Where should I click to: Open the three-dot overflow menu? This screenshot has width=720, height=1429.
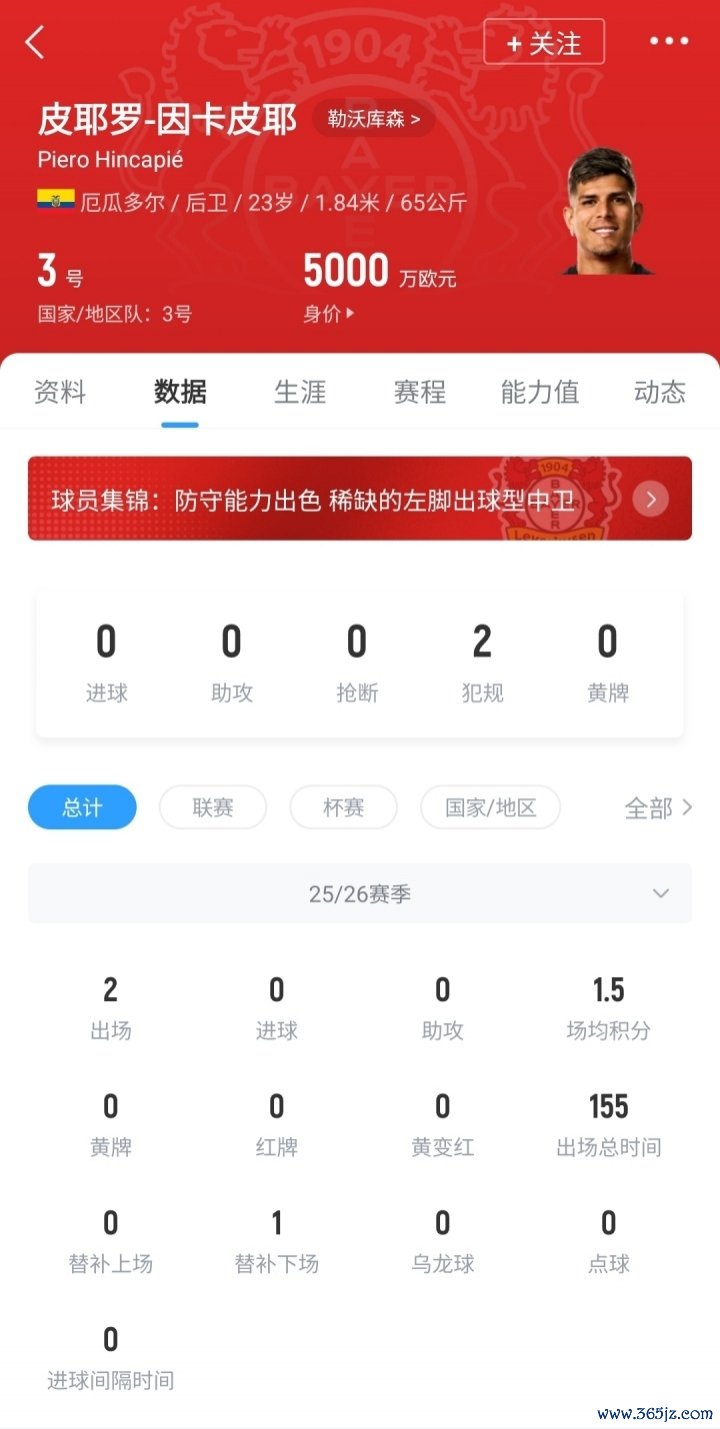pos(669,42)
